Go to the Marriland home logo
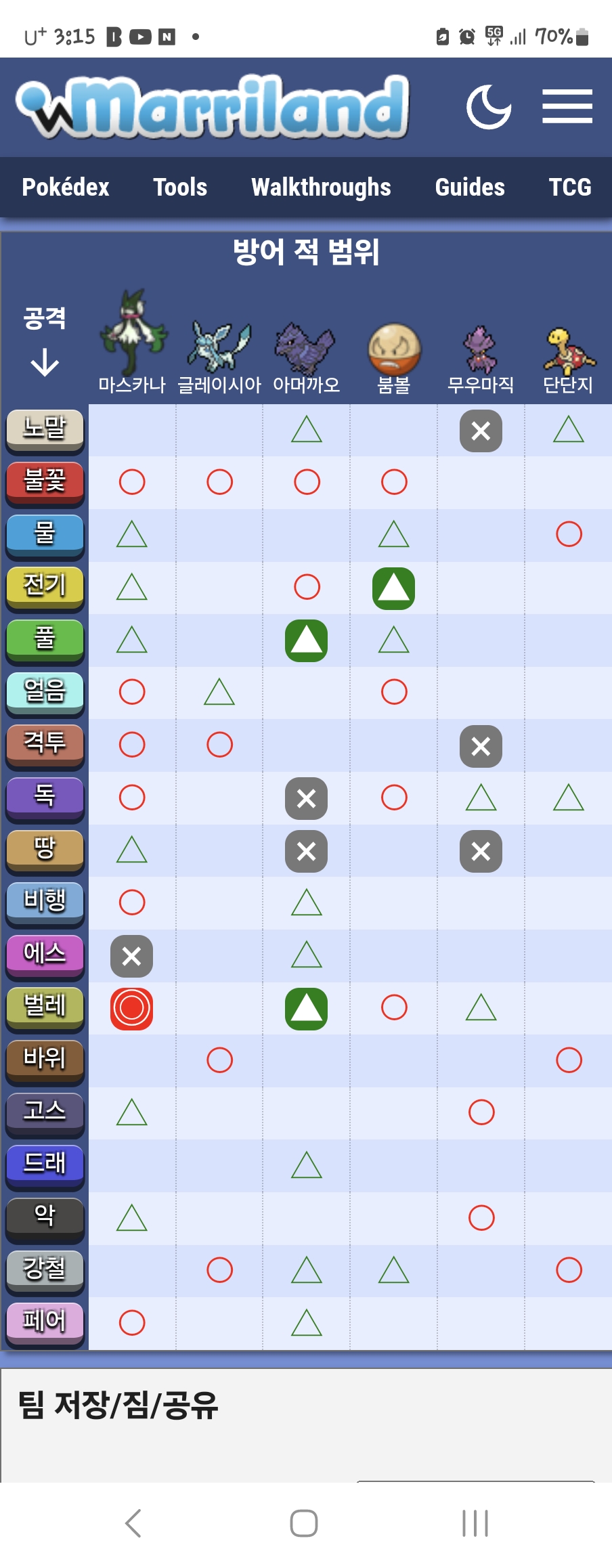This screenshot has height=1568, width=612. [213, 107]
